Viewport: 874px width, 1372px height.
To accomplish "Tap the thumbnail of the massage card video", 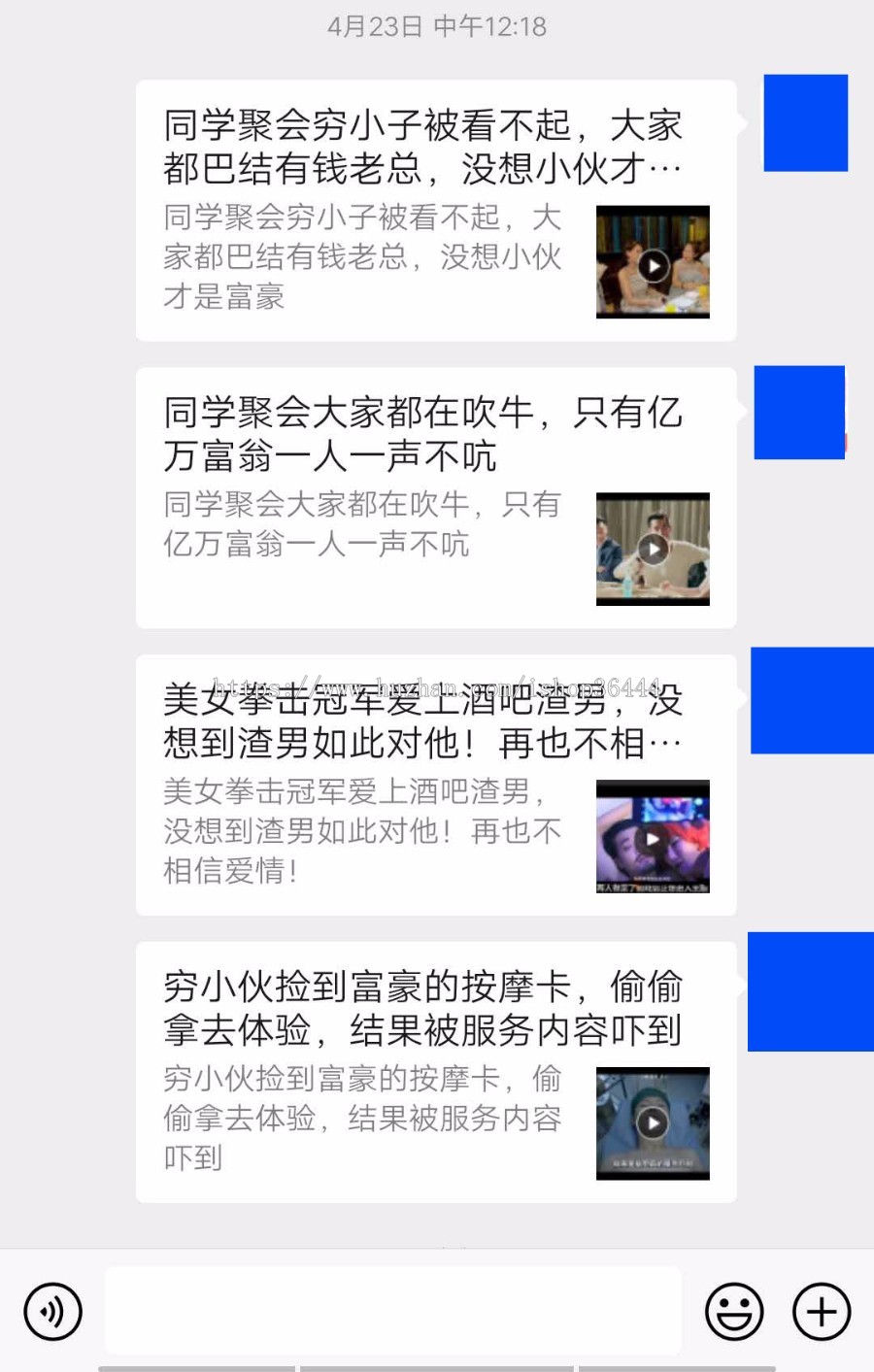I will [653, 1123].
